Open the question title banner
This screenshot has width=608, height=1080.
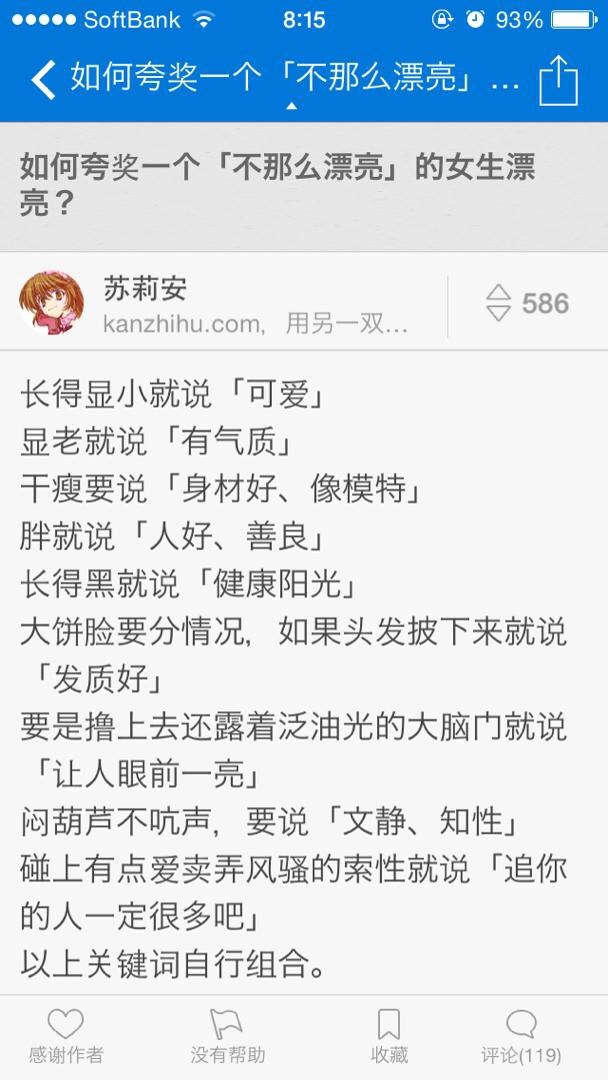(x=304, y=187)
